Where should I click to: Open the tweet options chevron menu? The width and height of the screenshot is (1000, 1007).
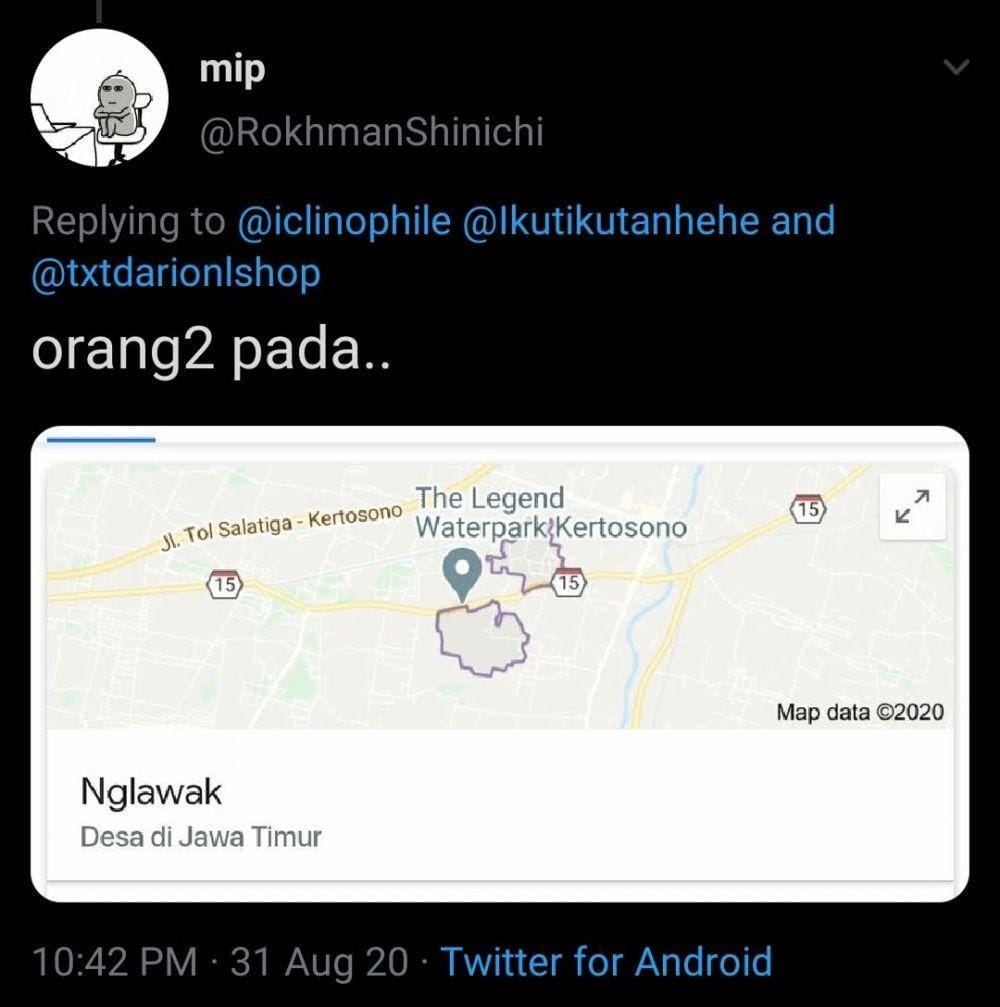pyautogui.click(x=957, y=68)
